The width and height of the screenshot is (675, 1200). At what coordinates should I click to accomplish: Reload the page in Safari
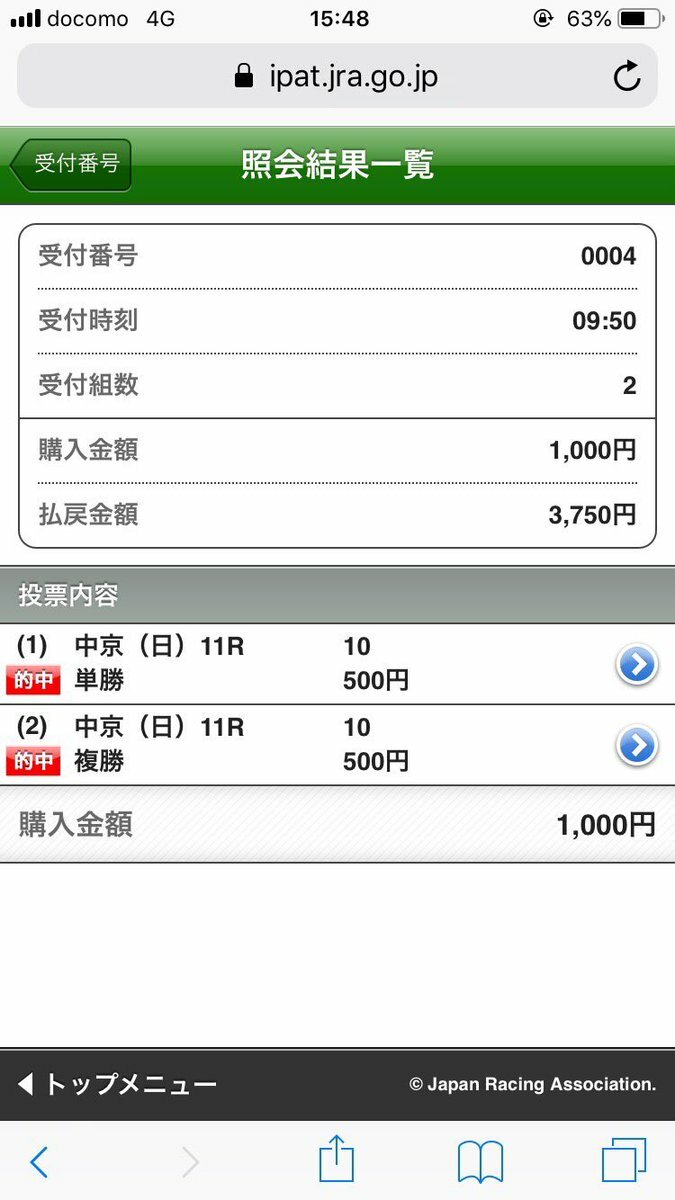pyautogui.click(x=627, y=77)
